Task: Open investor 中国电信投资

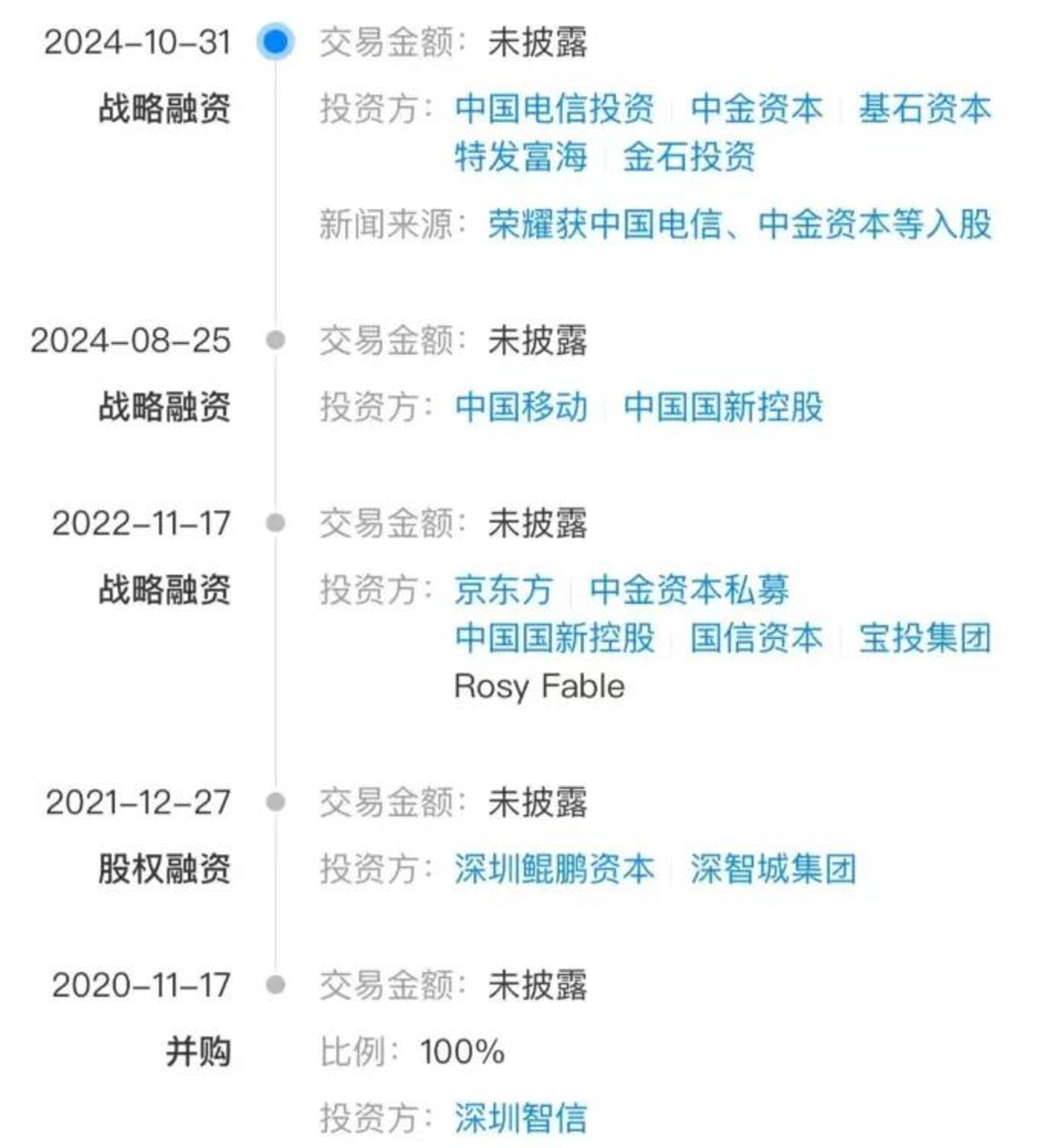Action: [554, 109]
